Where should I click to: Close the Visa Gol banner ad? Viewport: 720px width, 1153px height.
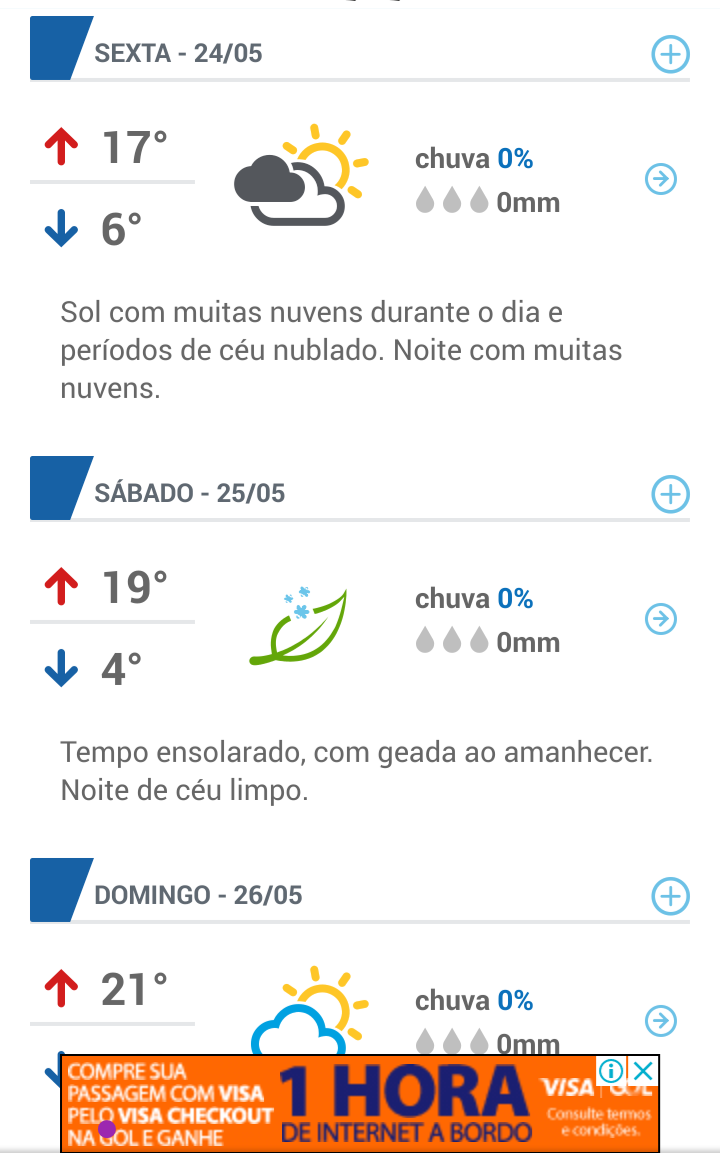(643, 1071)
